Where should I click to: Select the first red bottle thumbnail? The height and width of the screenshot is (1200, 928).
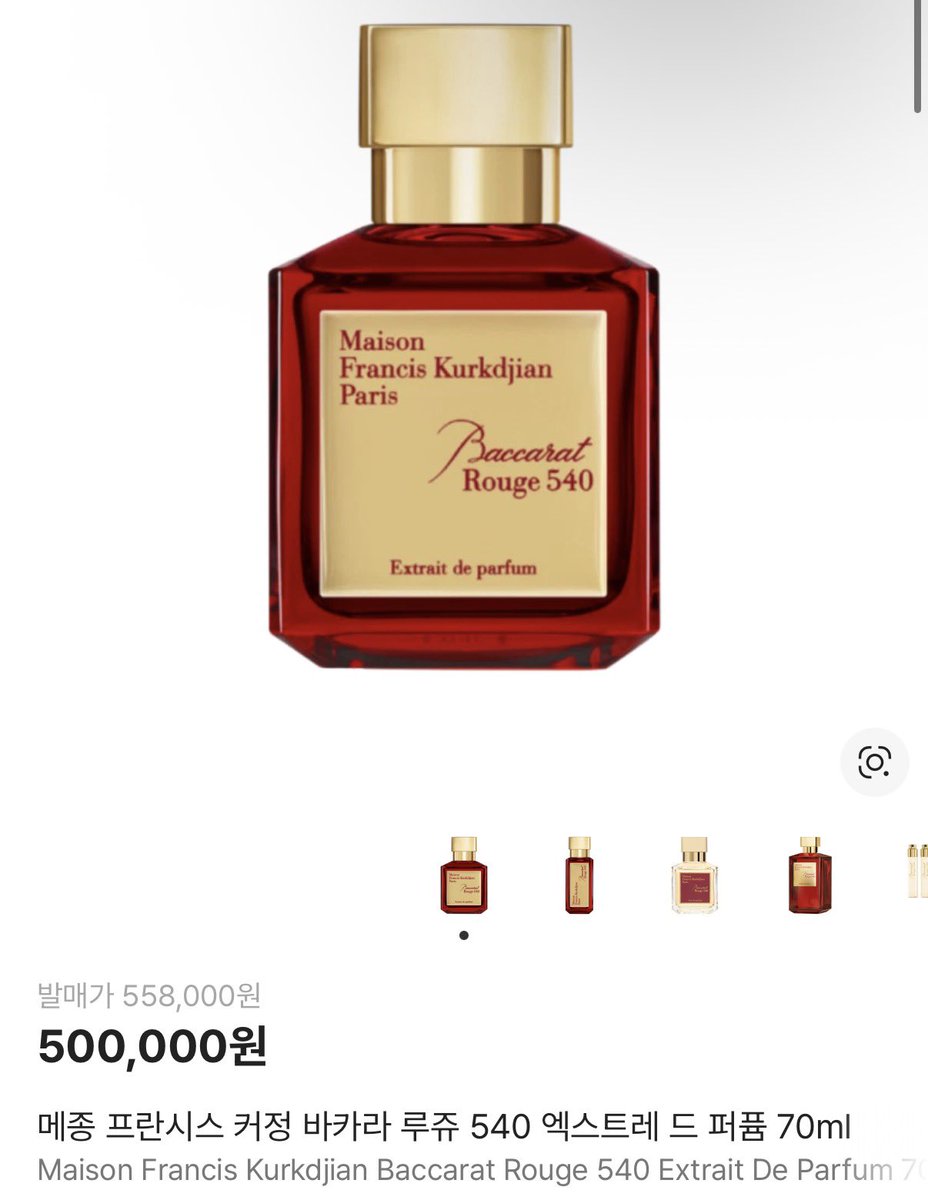click(464, 875)
